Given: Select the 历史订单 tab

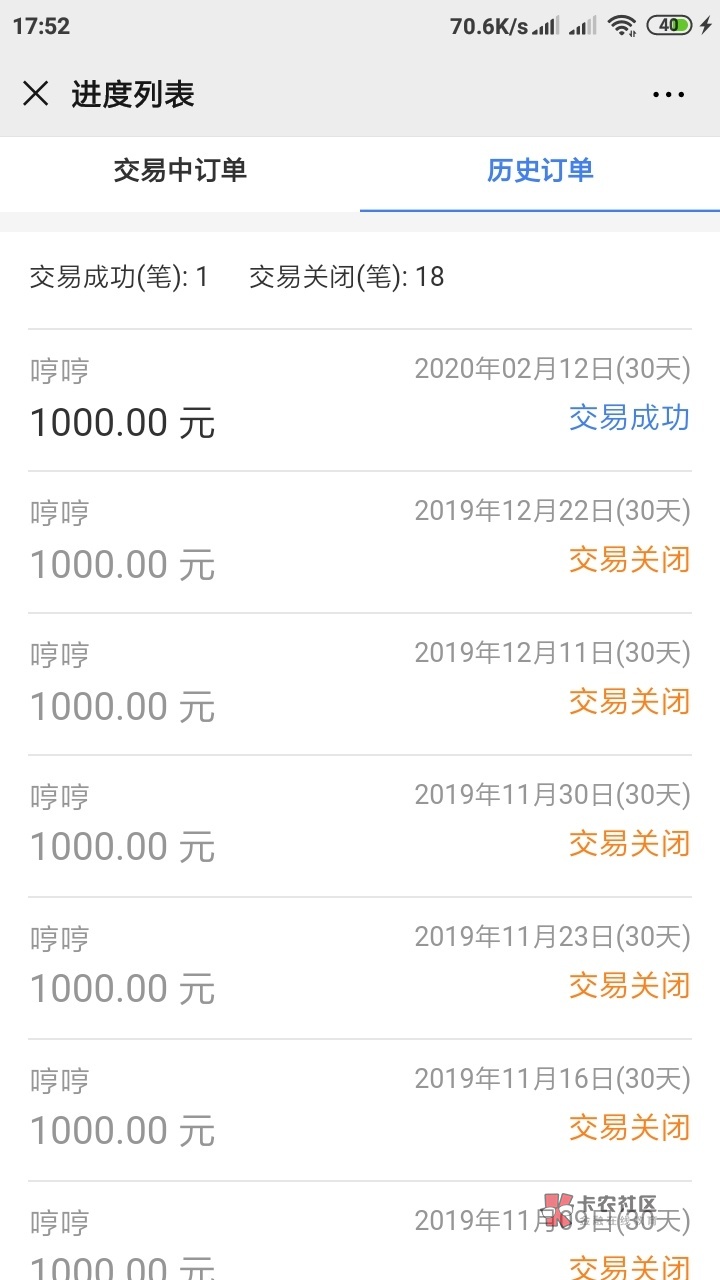Looking at the screenshot, I should [540, 171].
